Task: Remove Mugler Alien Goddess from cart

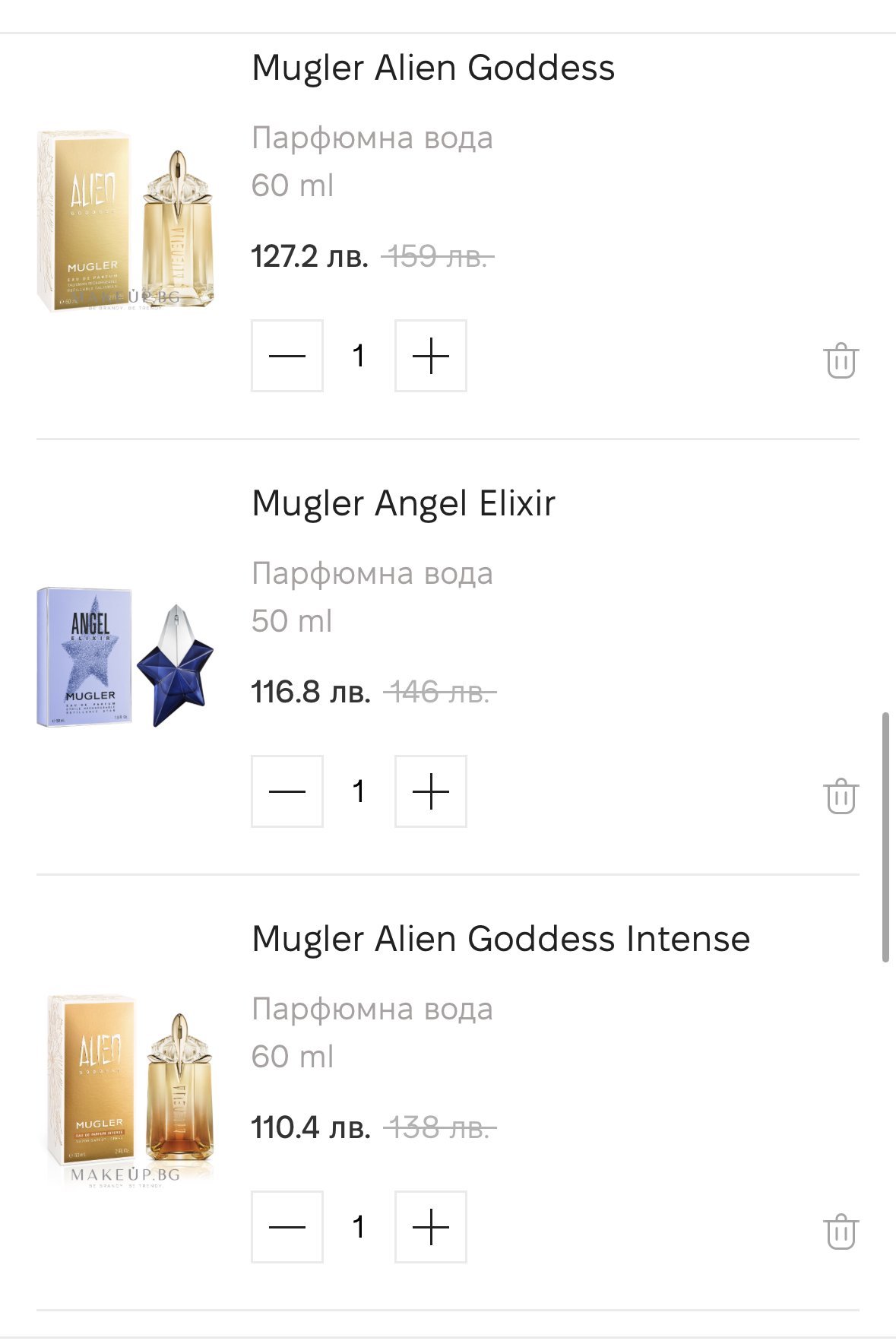Action: click(841, 360)
